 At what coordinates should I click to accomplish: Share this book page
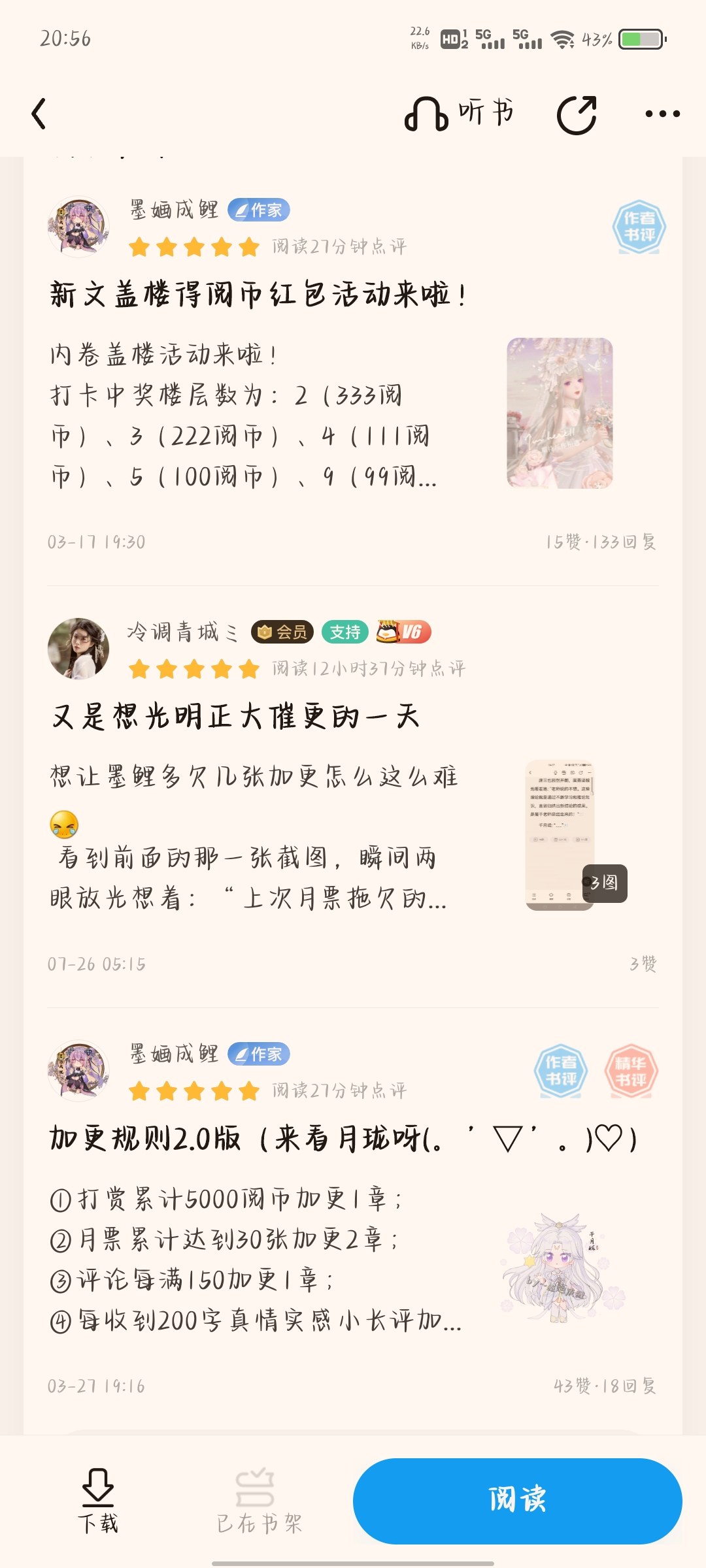click(x=577, y=115)
